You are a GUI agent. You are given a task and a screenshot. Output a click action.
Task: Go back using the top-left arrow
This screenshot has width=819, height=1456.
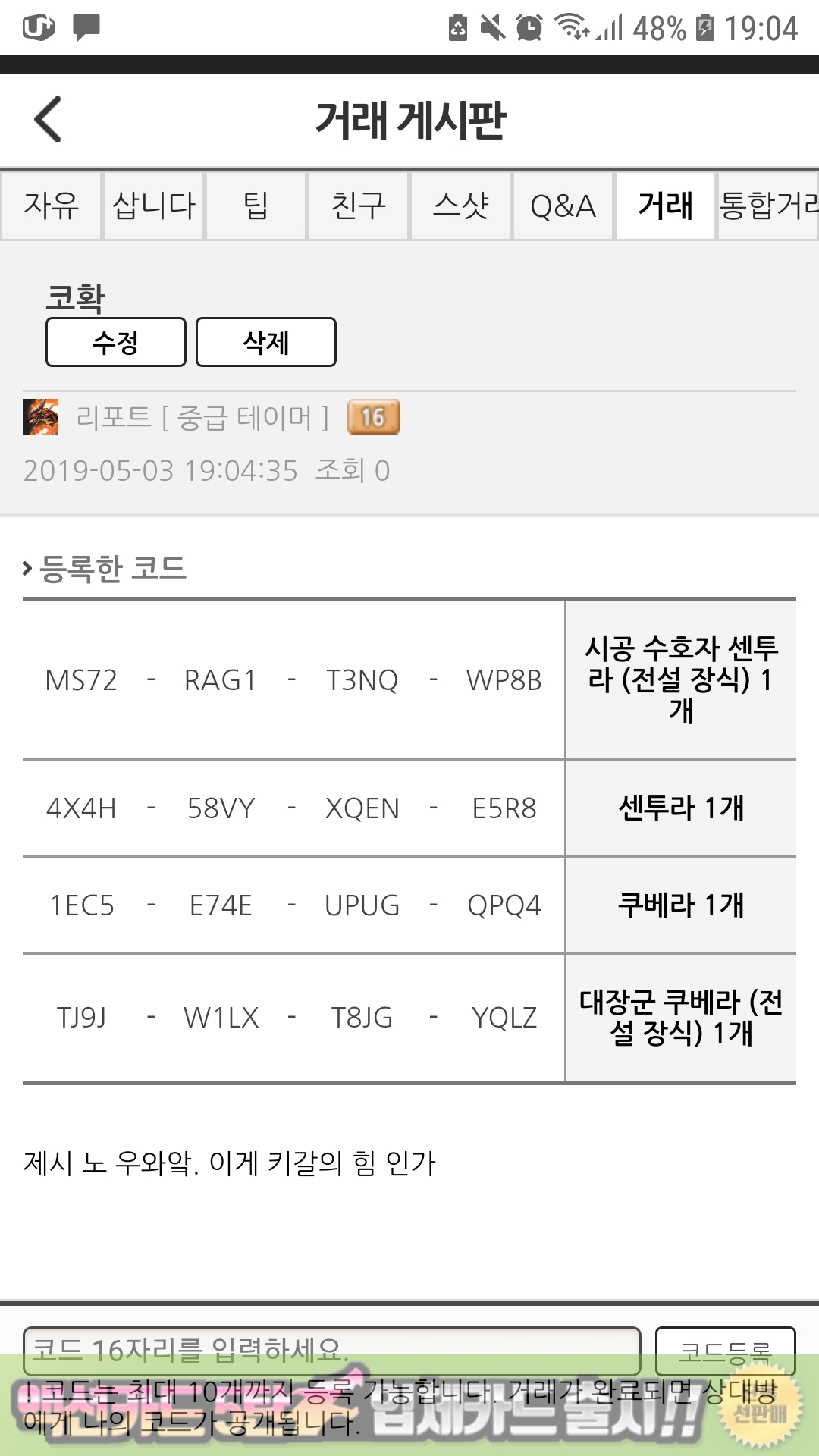click(x=49, y=119)
